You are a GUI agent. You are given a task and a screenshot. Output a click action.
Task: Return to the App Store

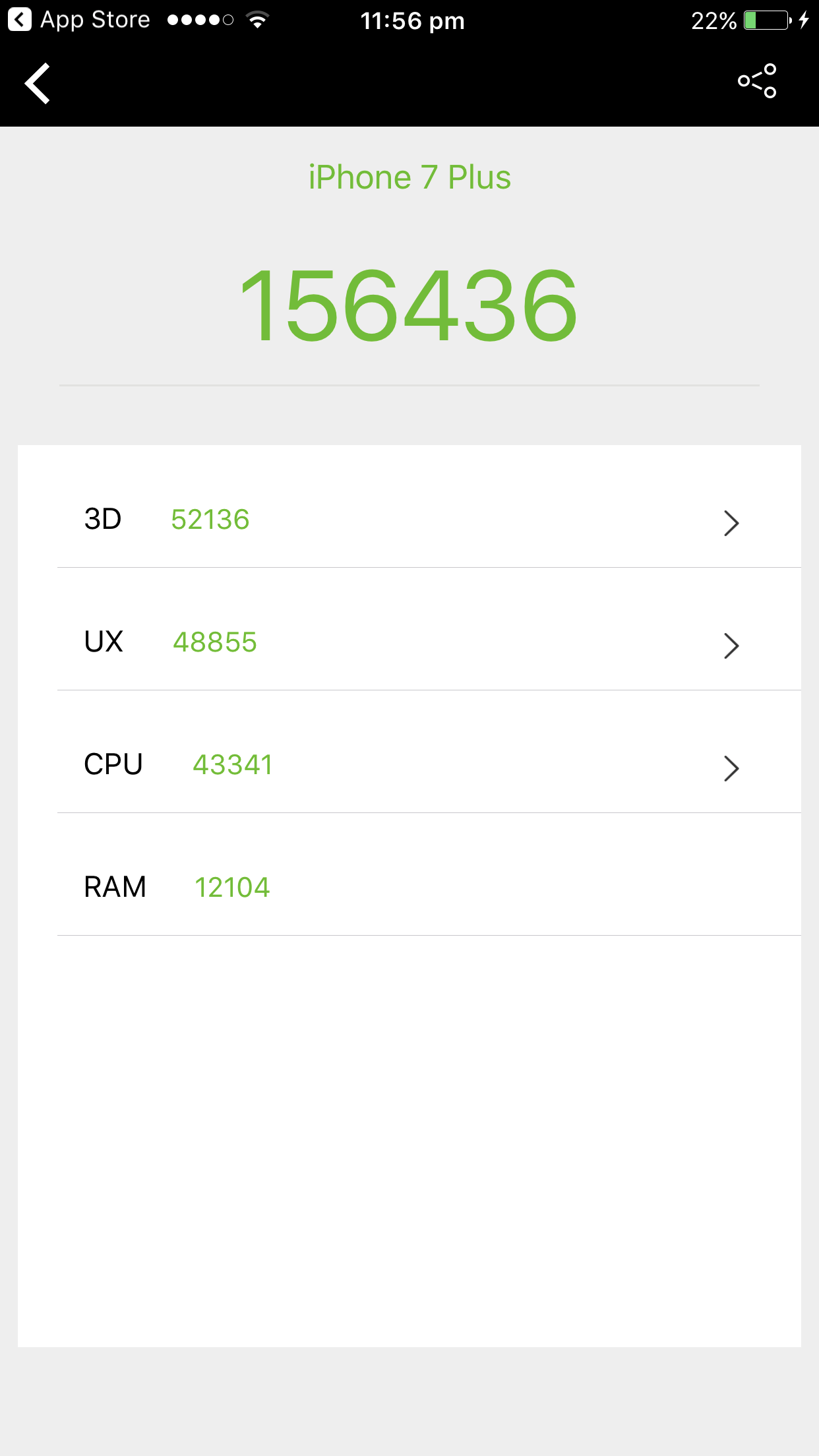point(79,20)
